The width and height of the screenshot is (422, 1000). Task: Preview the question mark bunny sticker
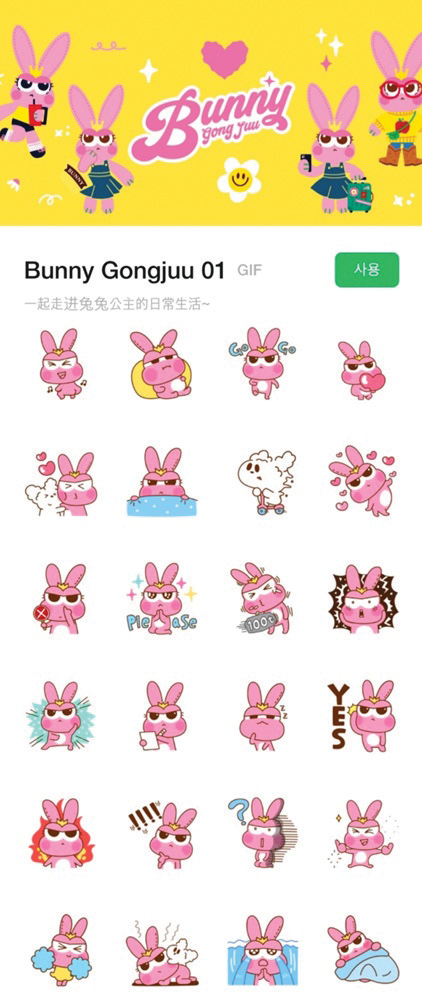[262, 832]
